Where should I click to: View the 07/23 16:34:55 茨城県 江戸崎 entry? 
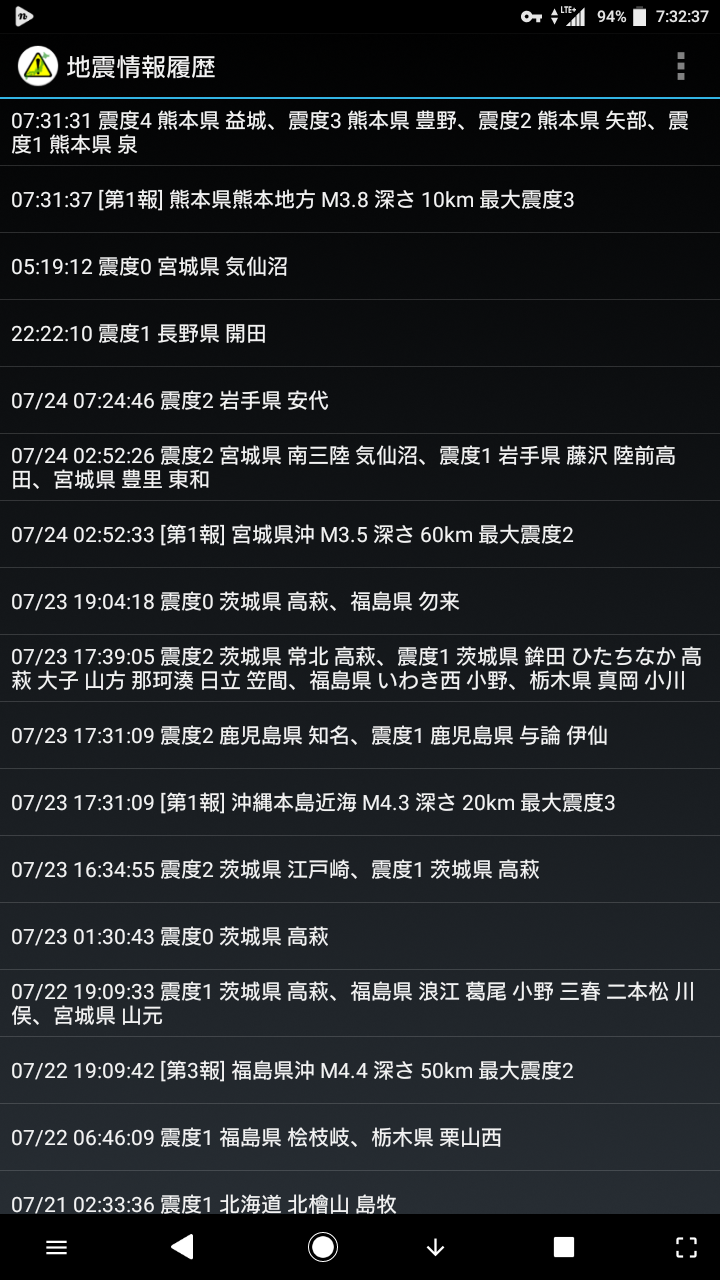pos(360,870)
